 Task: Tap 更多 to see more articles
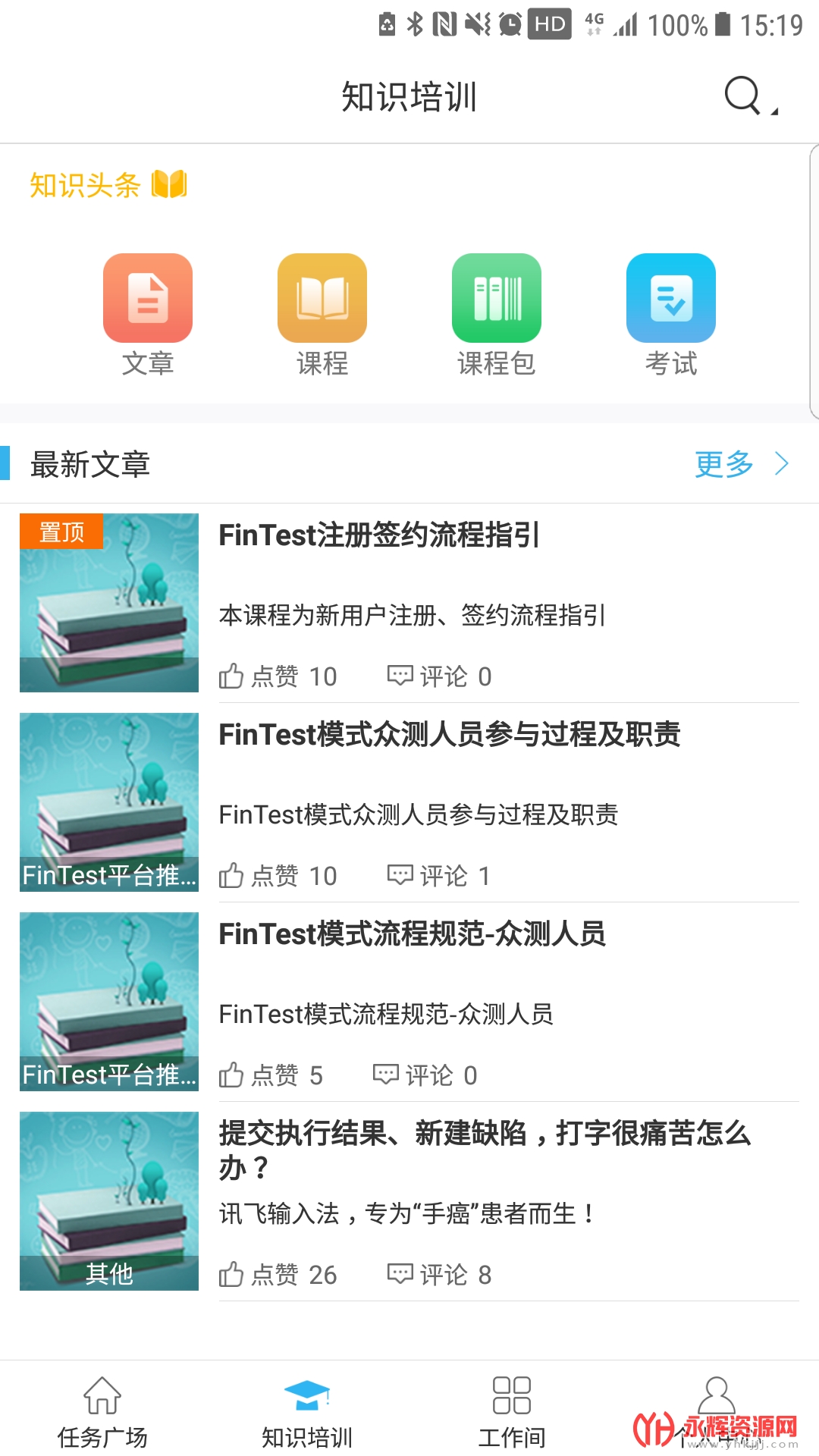click(x=740, y=464)
